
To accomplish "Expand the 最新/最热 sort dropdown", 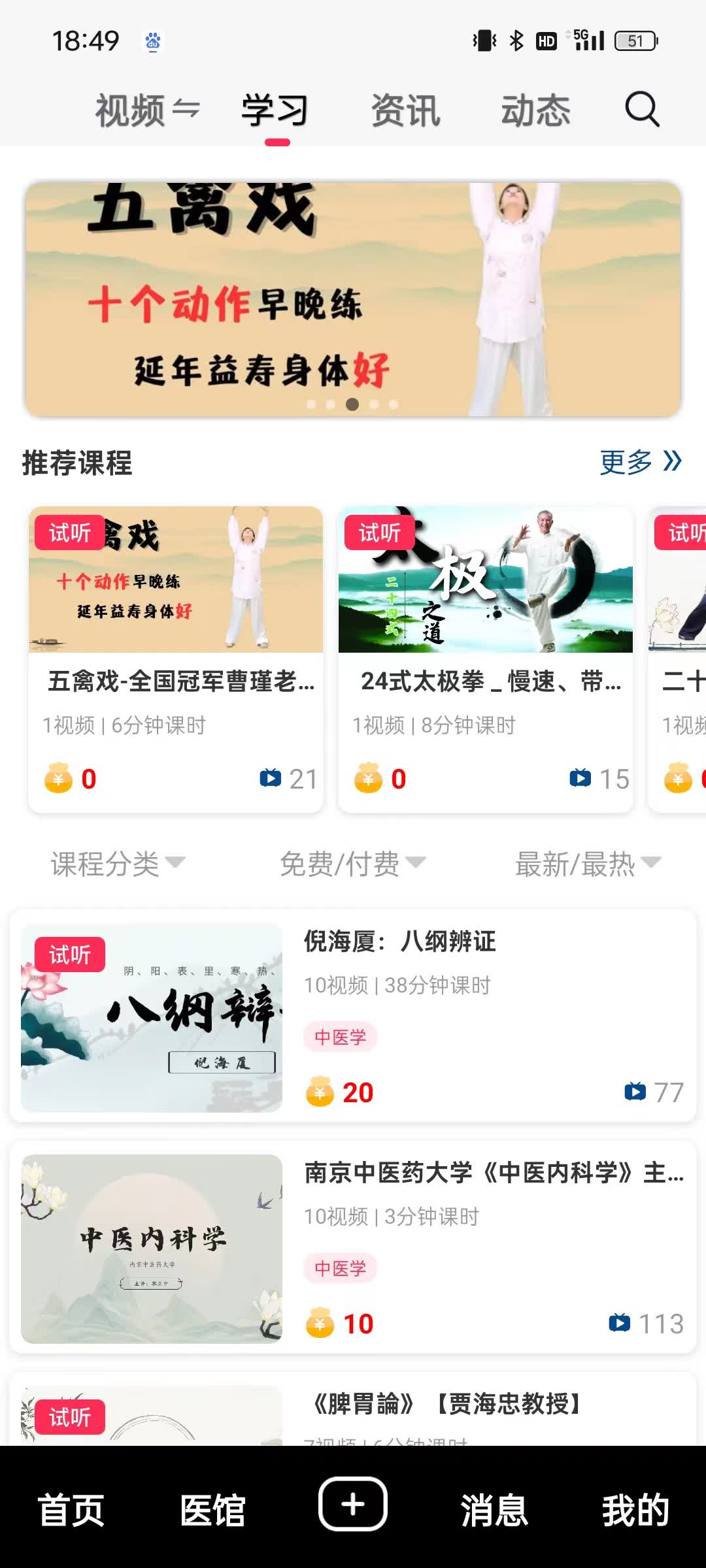I will [588, 864].
